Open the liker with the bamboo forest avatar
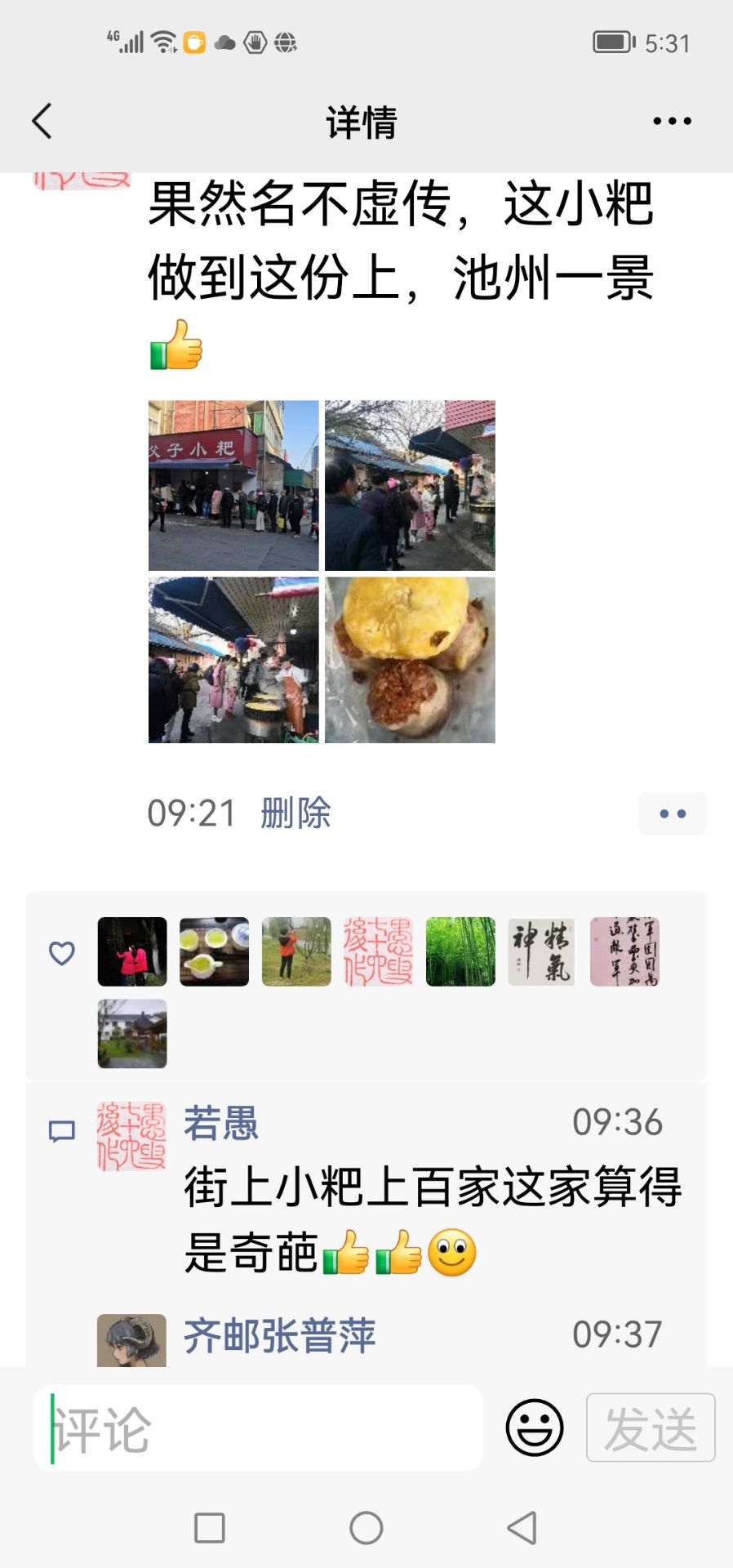The width and height of the screenshot is (733, 1568). coord(460,951)
